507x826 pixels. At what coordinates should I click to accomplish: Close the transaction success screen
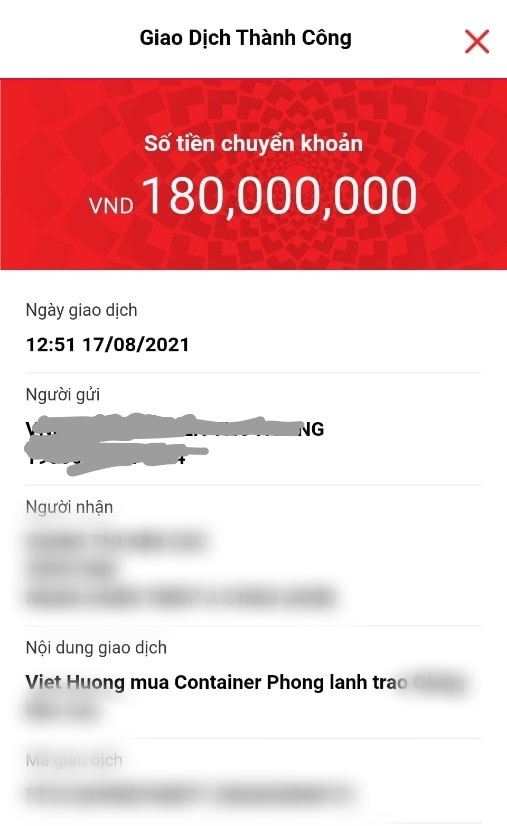point(477,42)
